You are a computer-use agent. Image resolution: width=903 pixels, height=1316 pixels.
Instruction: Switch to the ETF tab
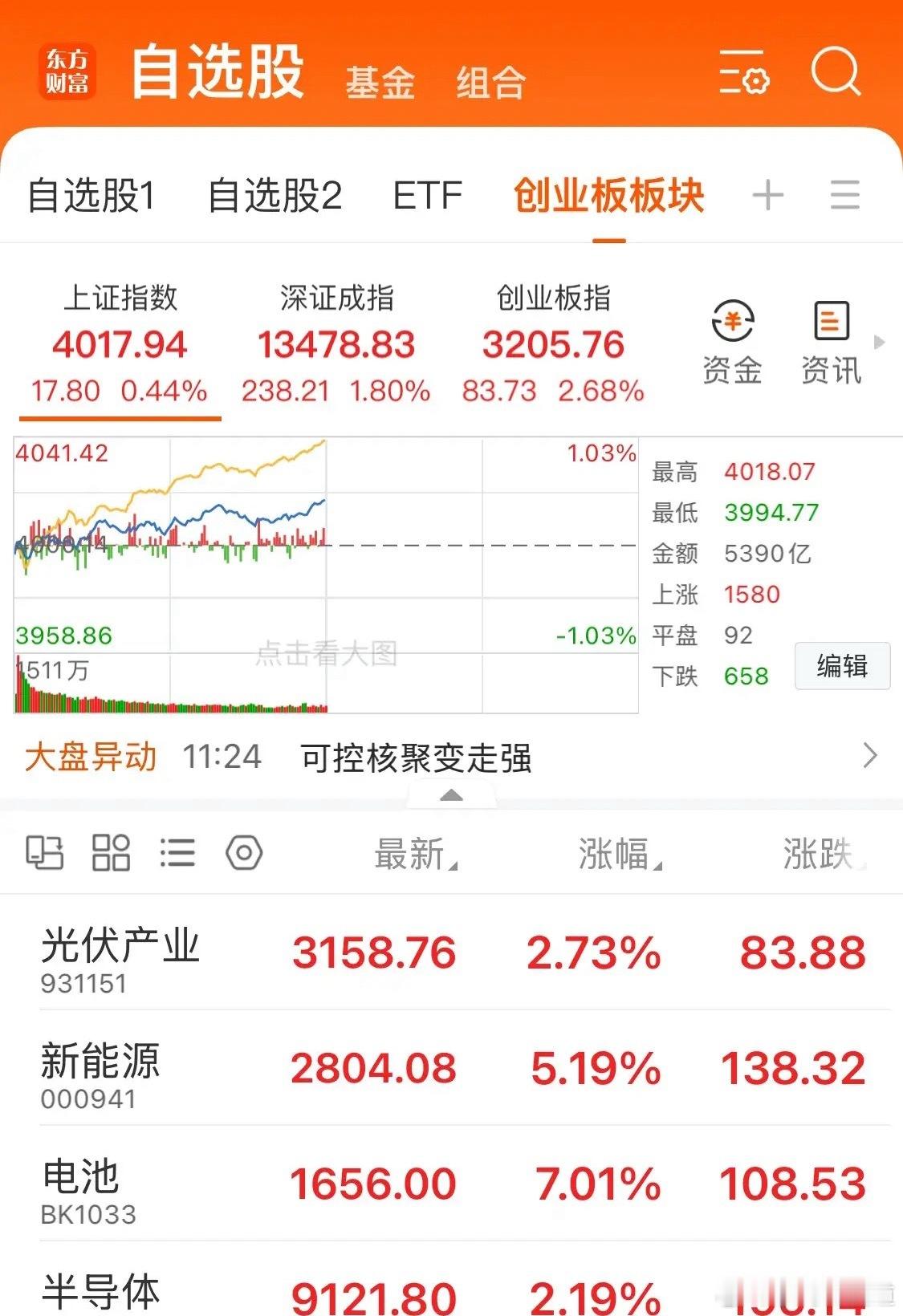[x=426, y=195]
